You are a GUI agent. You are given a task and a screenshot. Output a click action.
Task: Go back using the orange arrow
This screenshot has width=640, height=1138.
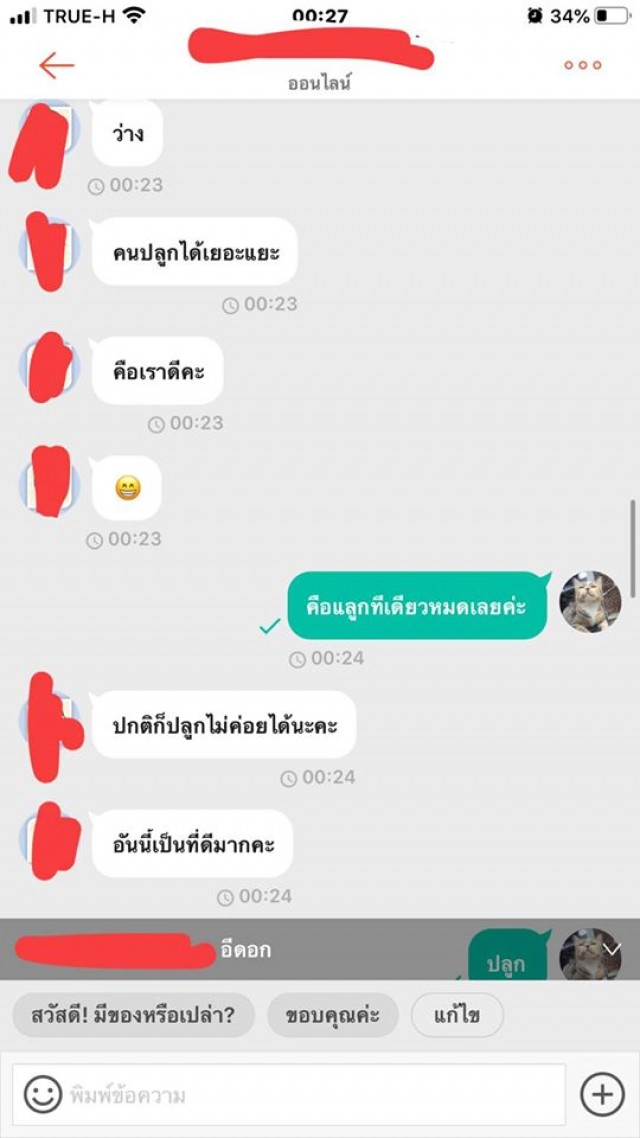click(x=57, y=66)
